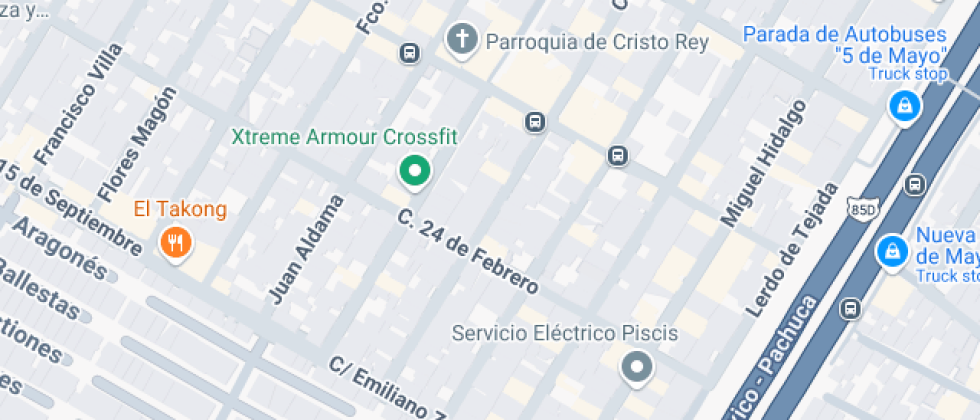The height and width of the screenshot is (420, 980).
Task: Select Parada de Autobuses "5 de Mayo" marker
Action: [x=903, y=105]
